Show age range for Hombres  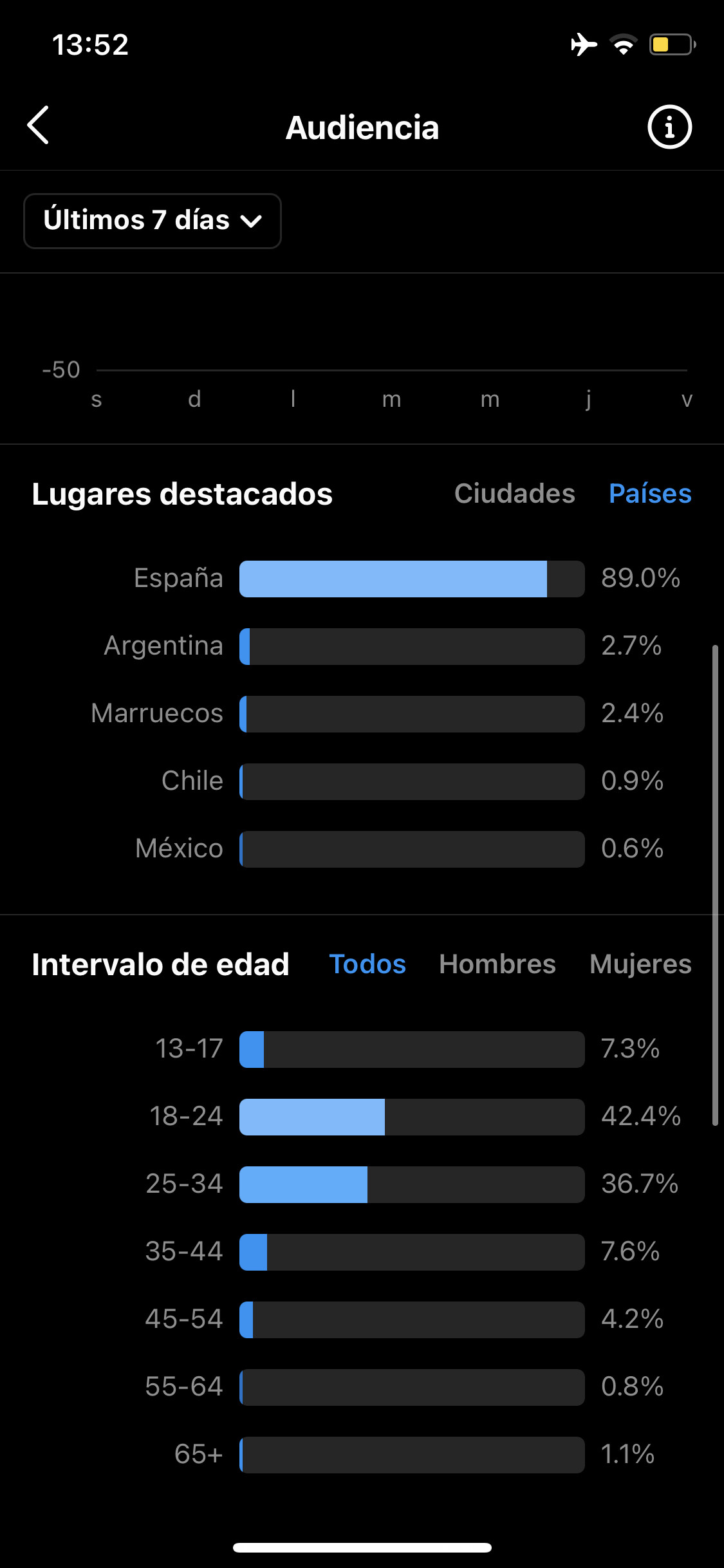[497, 964]
